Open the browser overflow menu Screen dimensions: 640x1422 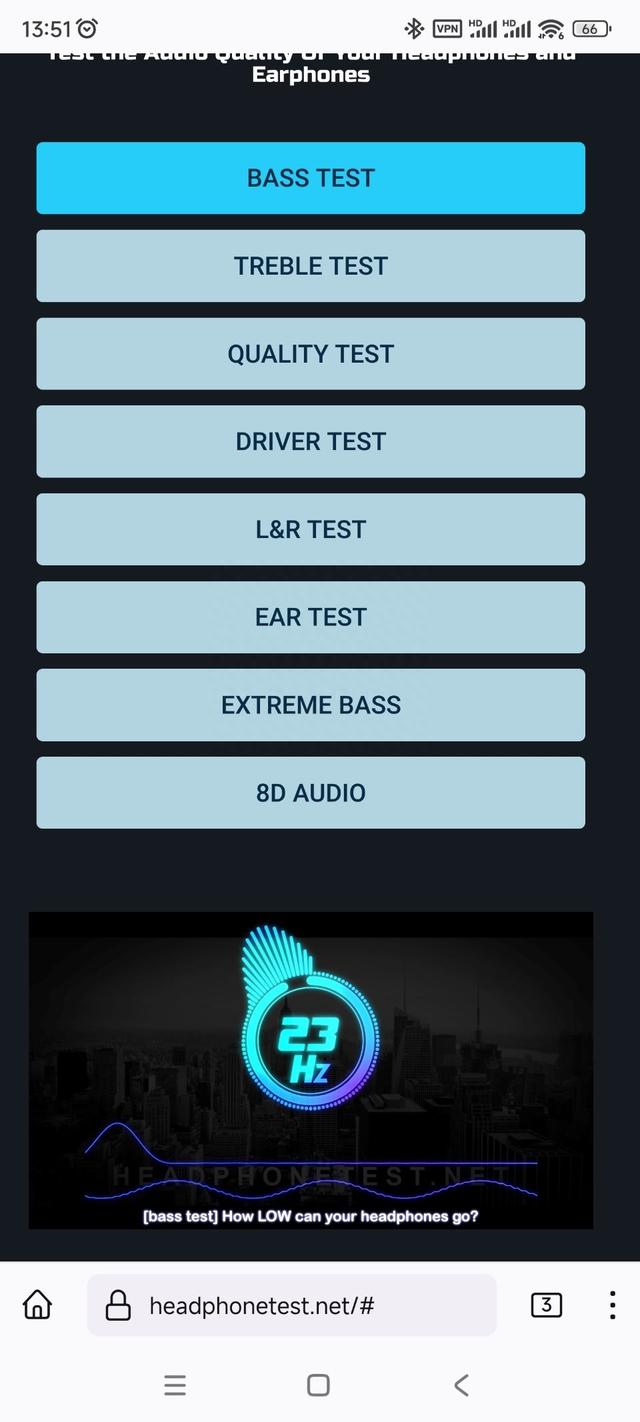point(612,1305)
